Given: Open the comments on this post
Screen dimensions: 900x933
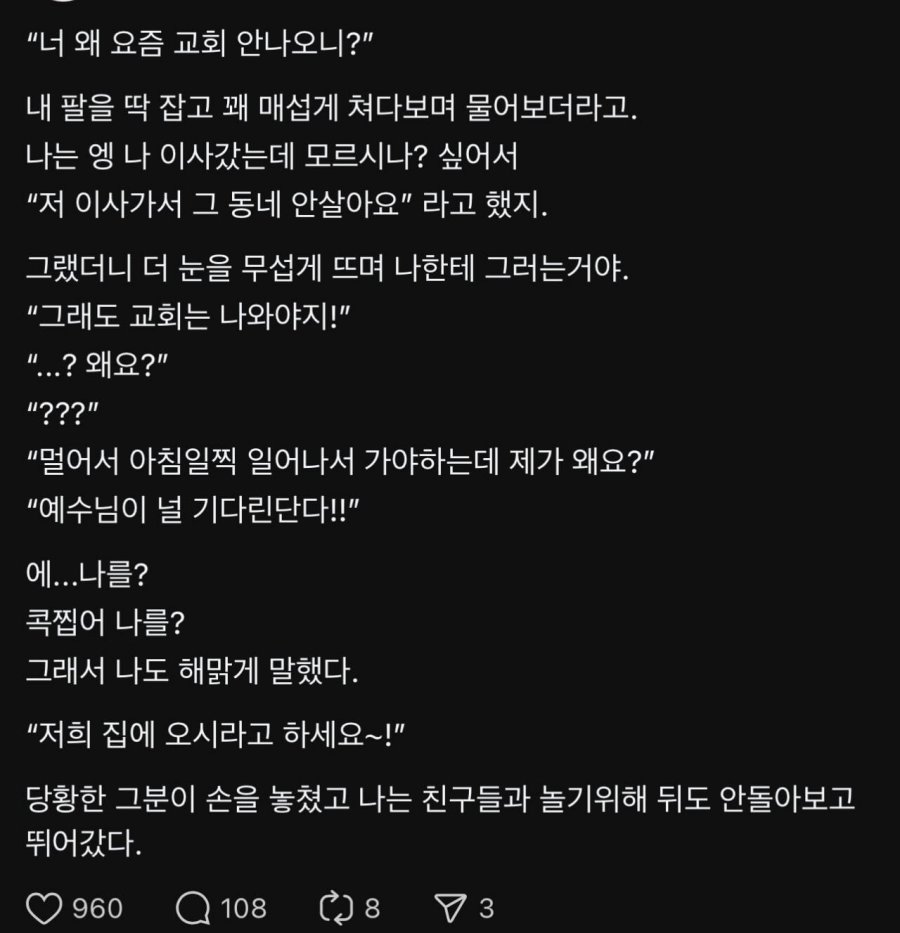Looking at the screenshot, I should point(193,908).
